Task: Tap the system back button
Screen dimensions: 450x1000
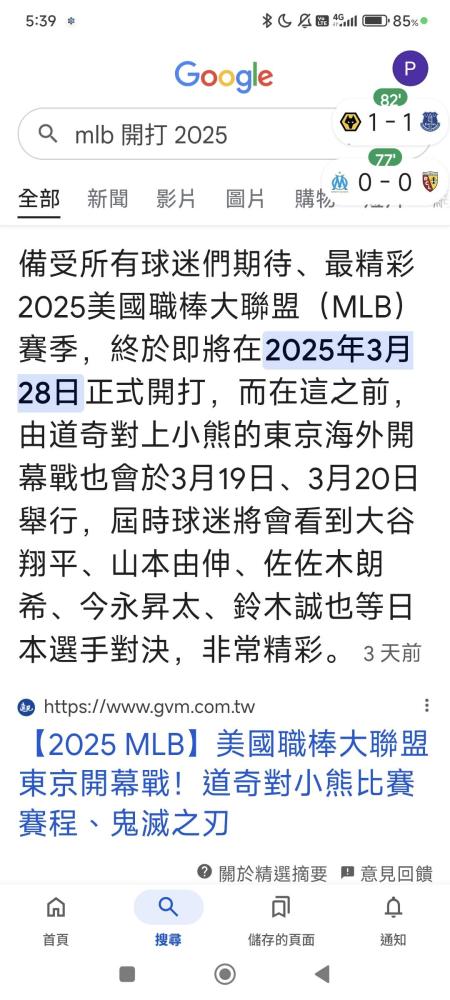Action: 323,974
